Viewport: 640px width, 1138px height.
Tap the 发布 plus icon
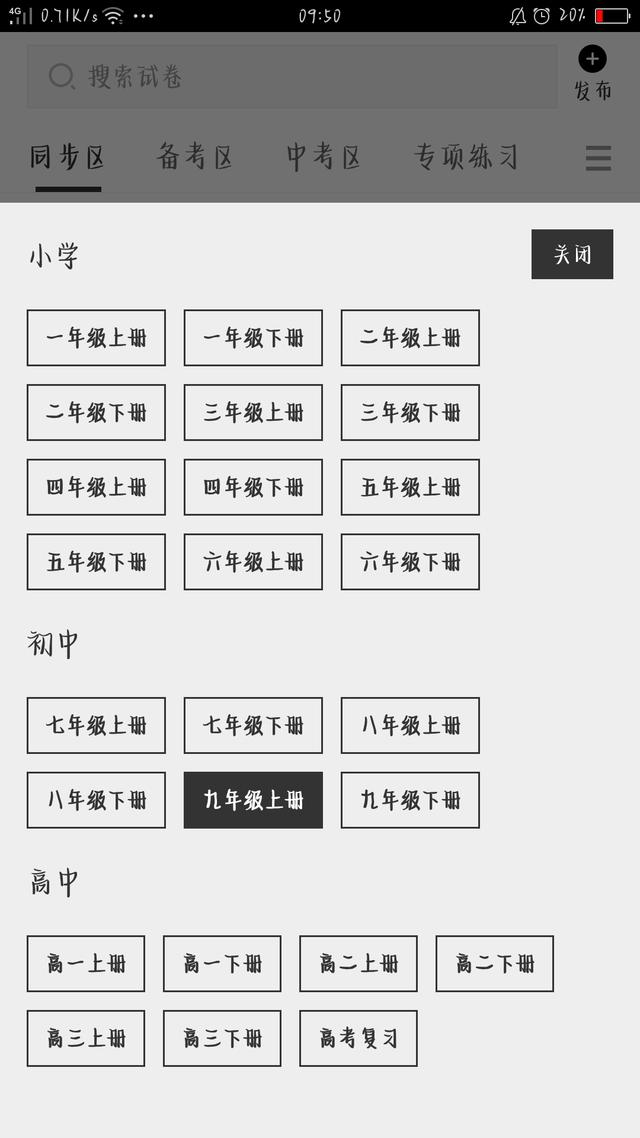click(x=592, y=60)
